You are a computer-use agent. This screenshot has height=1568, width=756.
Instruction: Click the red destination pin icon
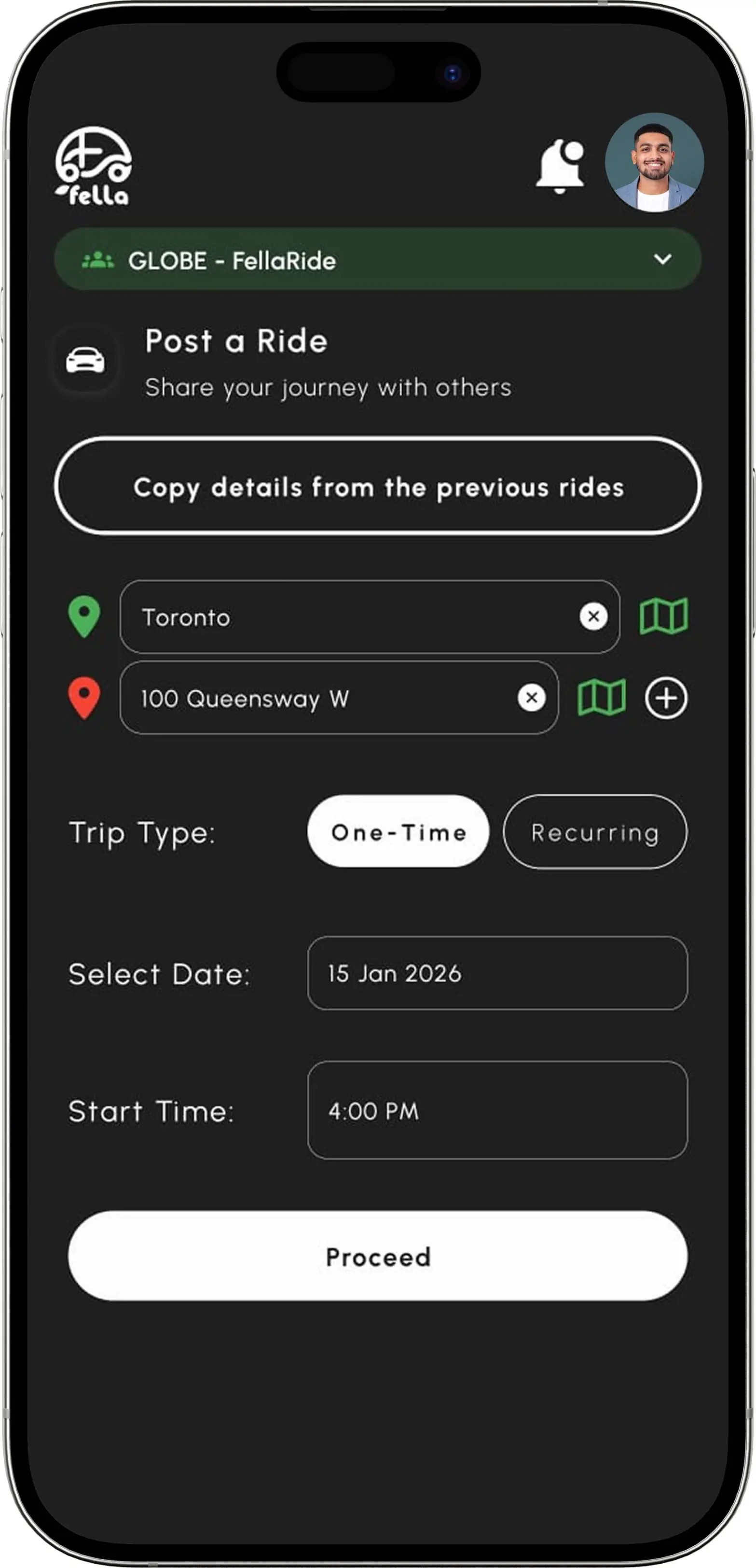[x=84, y=698]
